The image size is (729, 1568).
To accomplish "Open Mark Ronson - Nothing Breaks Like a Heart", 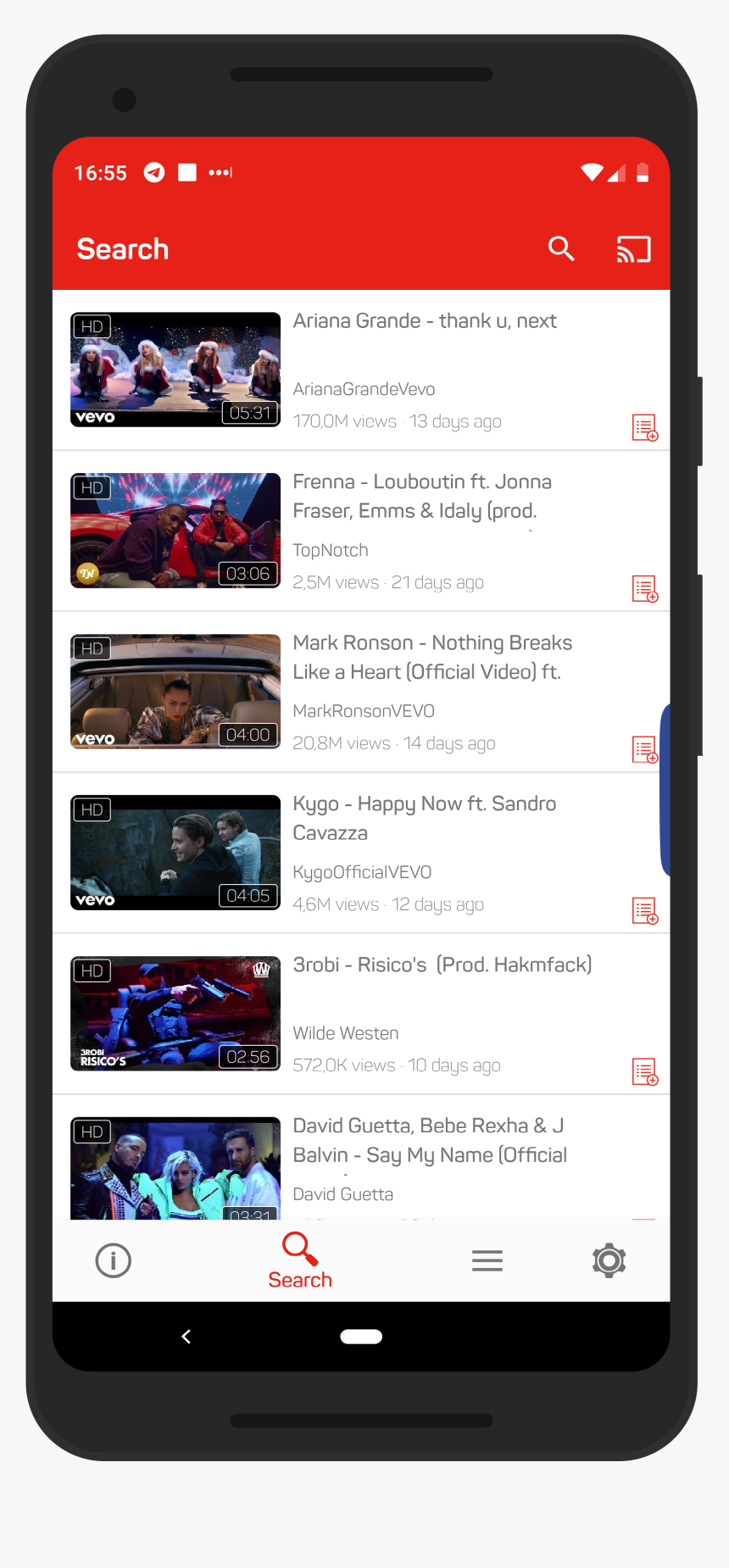I will pos(431,657).
